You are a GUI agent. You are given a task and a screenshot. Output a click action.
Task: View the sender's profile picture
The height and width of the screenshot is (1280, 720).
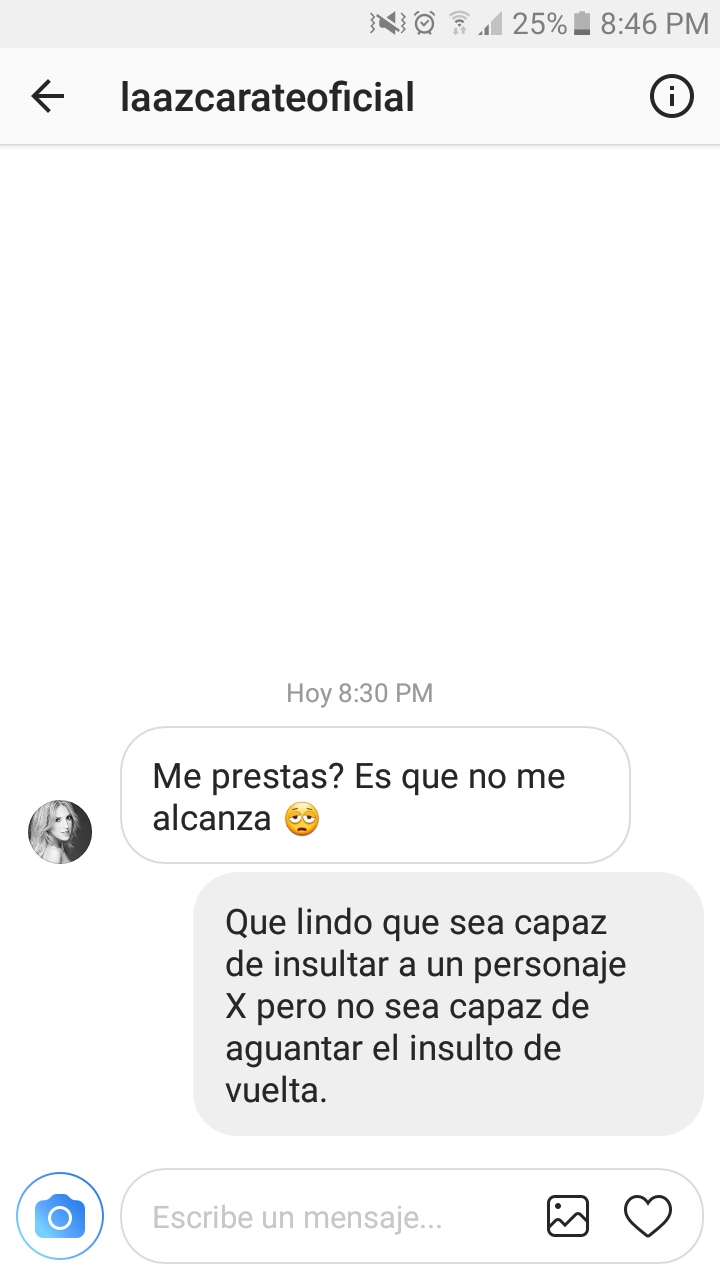point(60,832)
